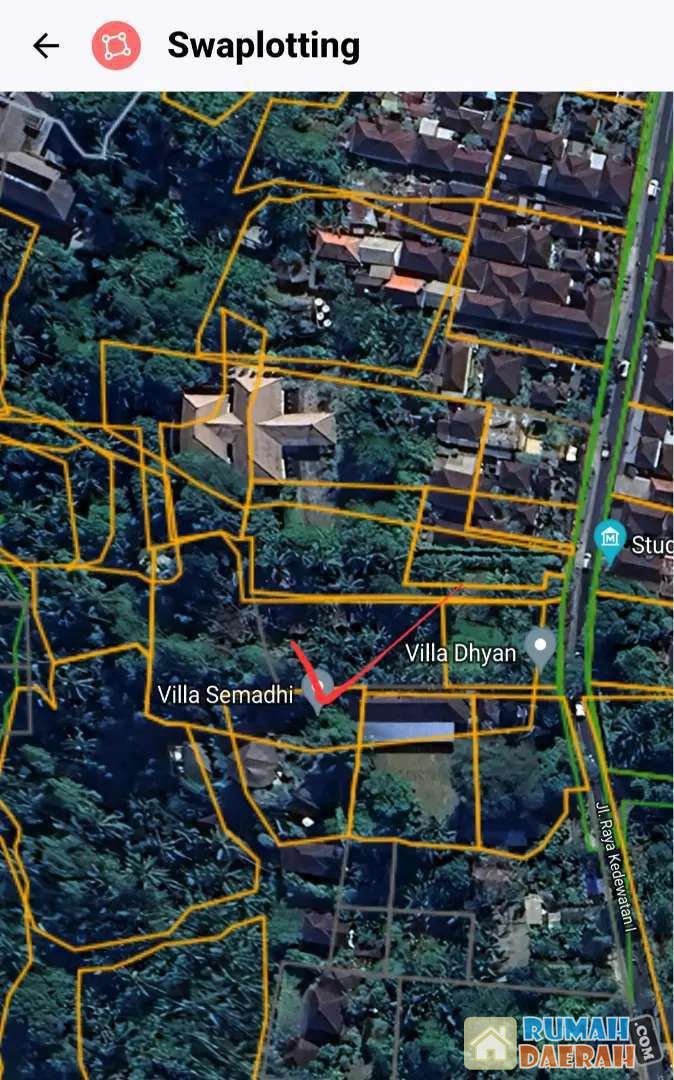Open the teal museum marker on the map
Image resolution: width=674 pixels, height=1080 pixels.
[x=609, y=540]
